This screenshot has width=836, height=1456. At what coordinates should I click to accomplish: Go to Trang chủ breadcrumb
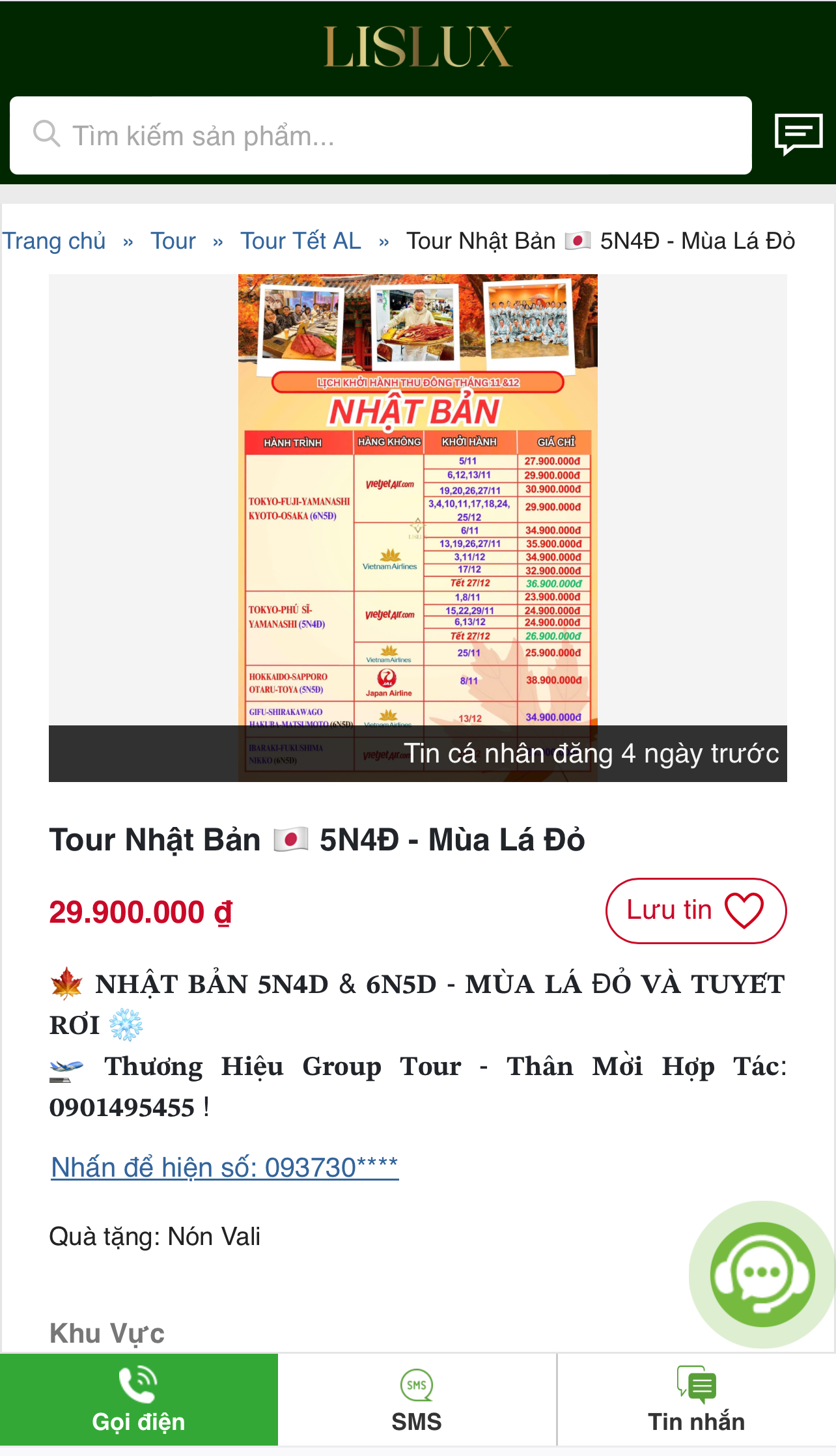click(54, 241)
